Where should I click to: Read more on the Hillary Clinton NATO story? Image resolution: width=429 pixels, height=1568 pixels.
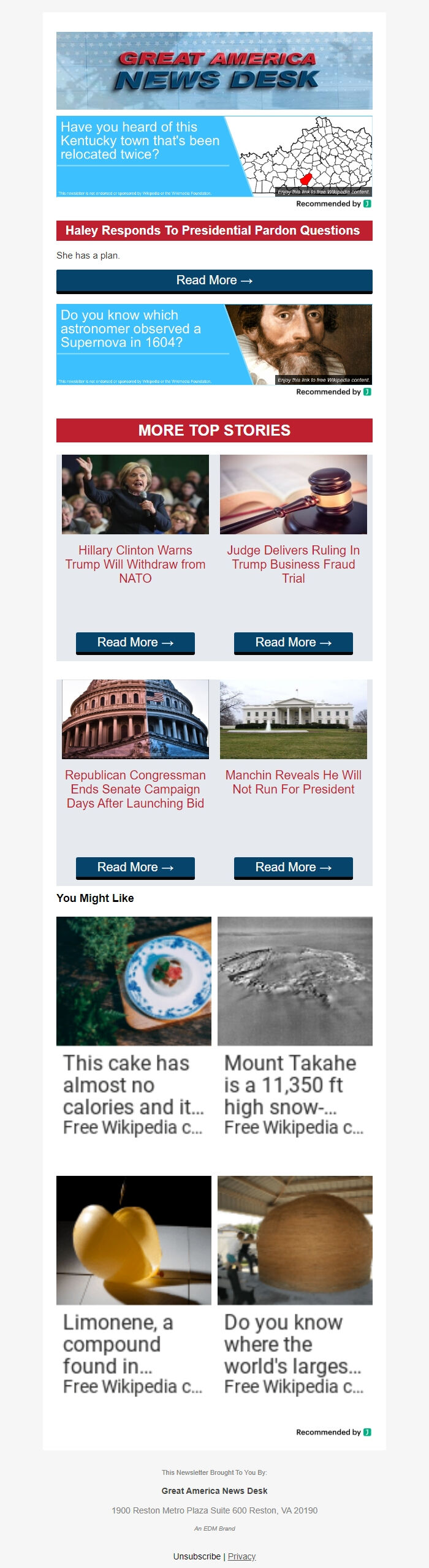(x=135, y=643)
